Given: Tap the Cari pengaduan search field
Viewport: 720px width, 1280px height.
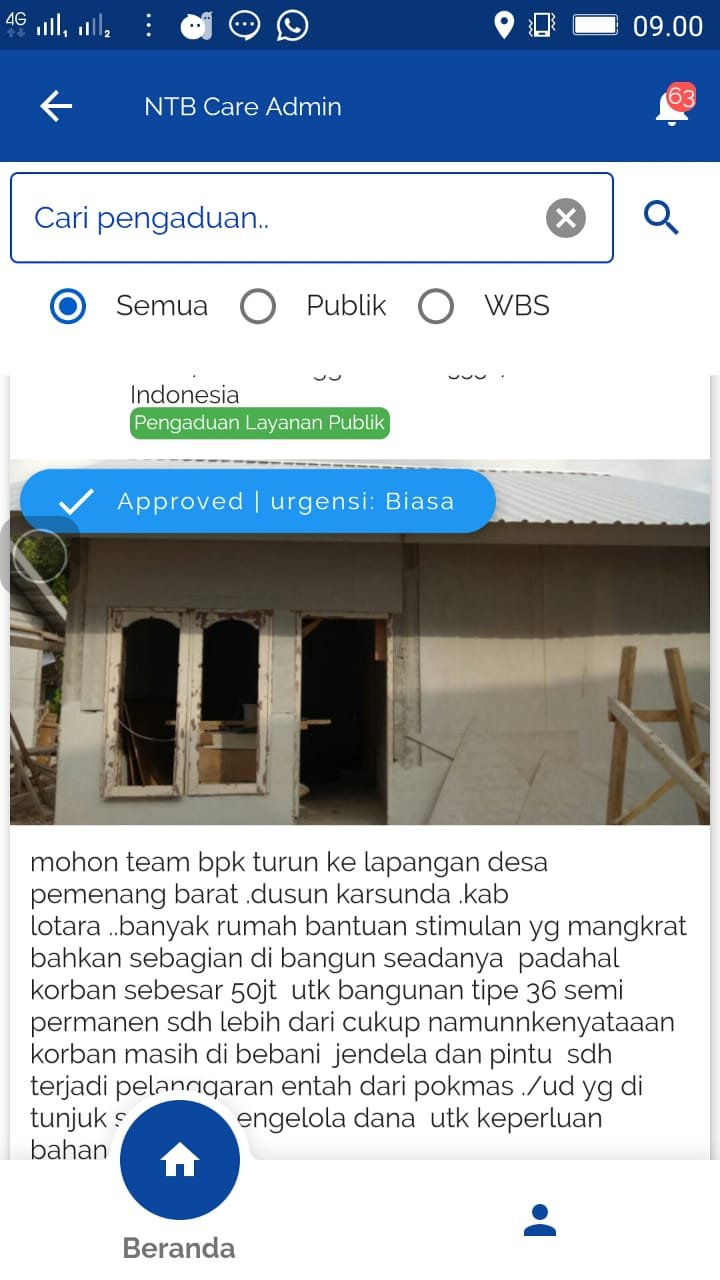Looking at the screenshot, I should coord(280,218).
